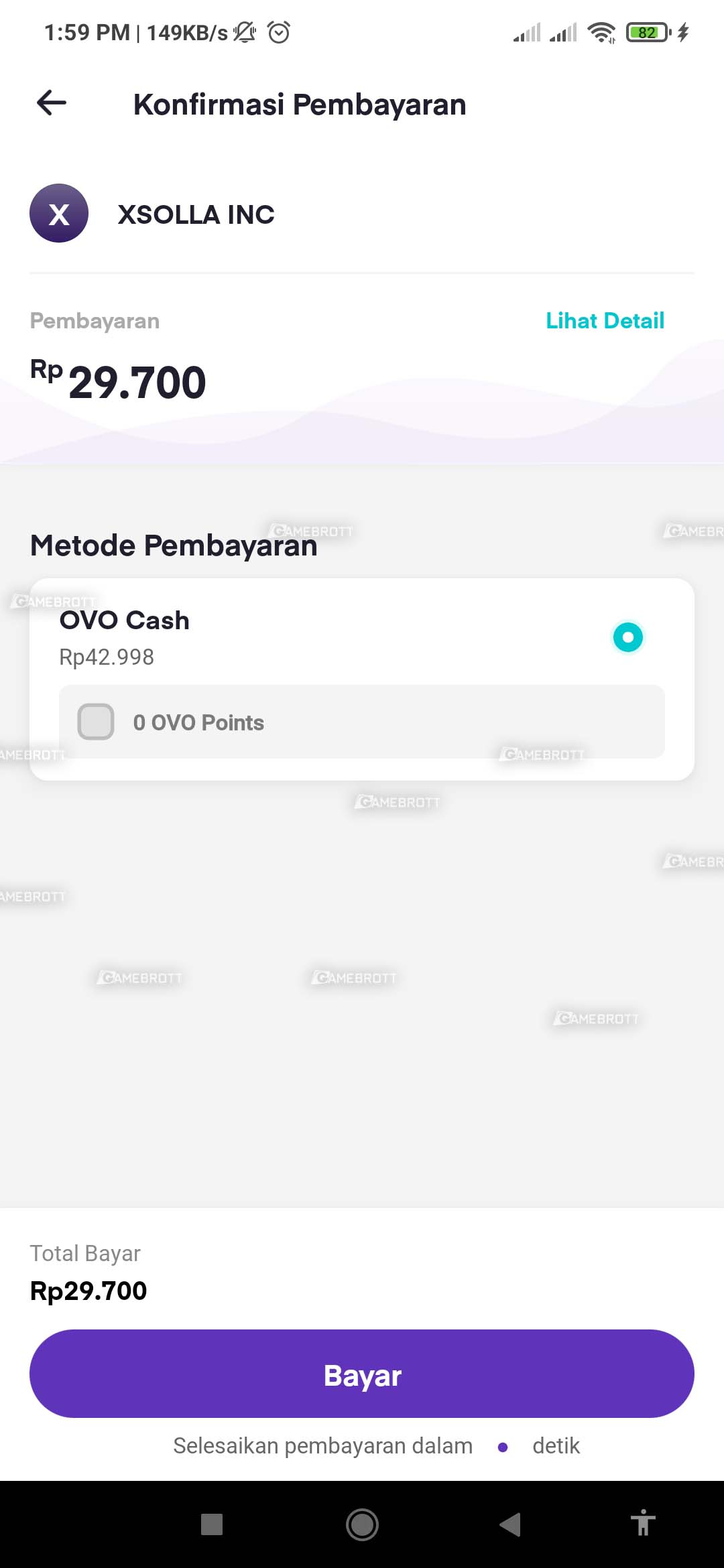The width and height of the screenshot is (724, 1568).
Task: Check the 0 OVO Points box
Action: pos(96,722)
